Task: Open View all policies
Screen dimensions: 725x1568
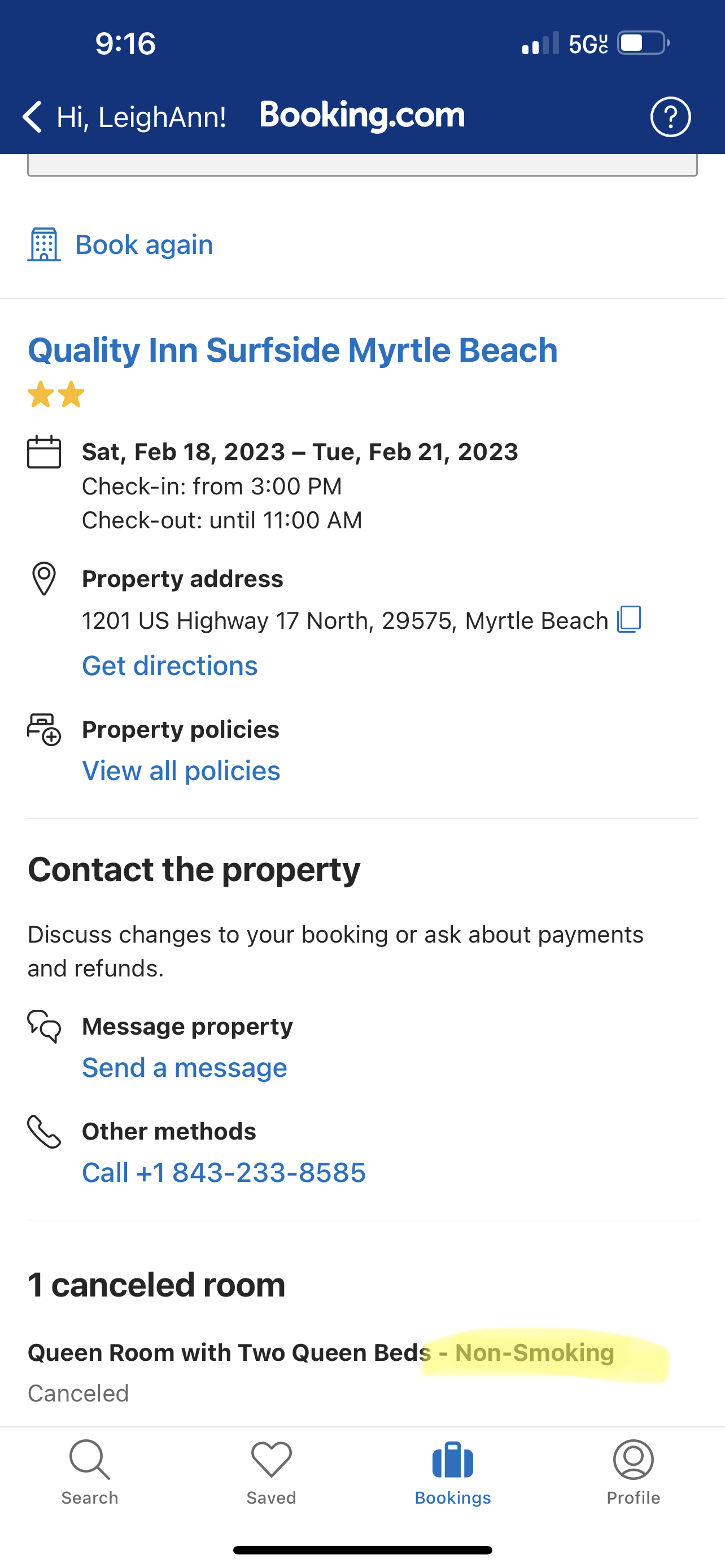Action: (x=181, y=770)
